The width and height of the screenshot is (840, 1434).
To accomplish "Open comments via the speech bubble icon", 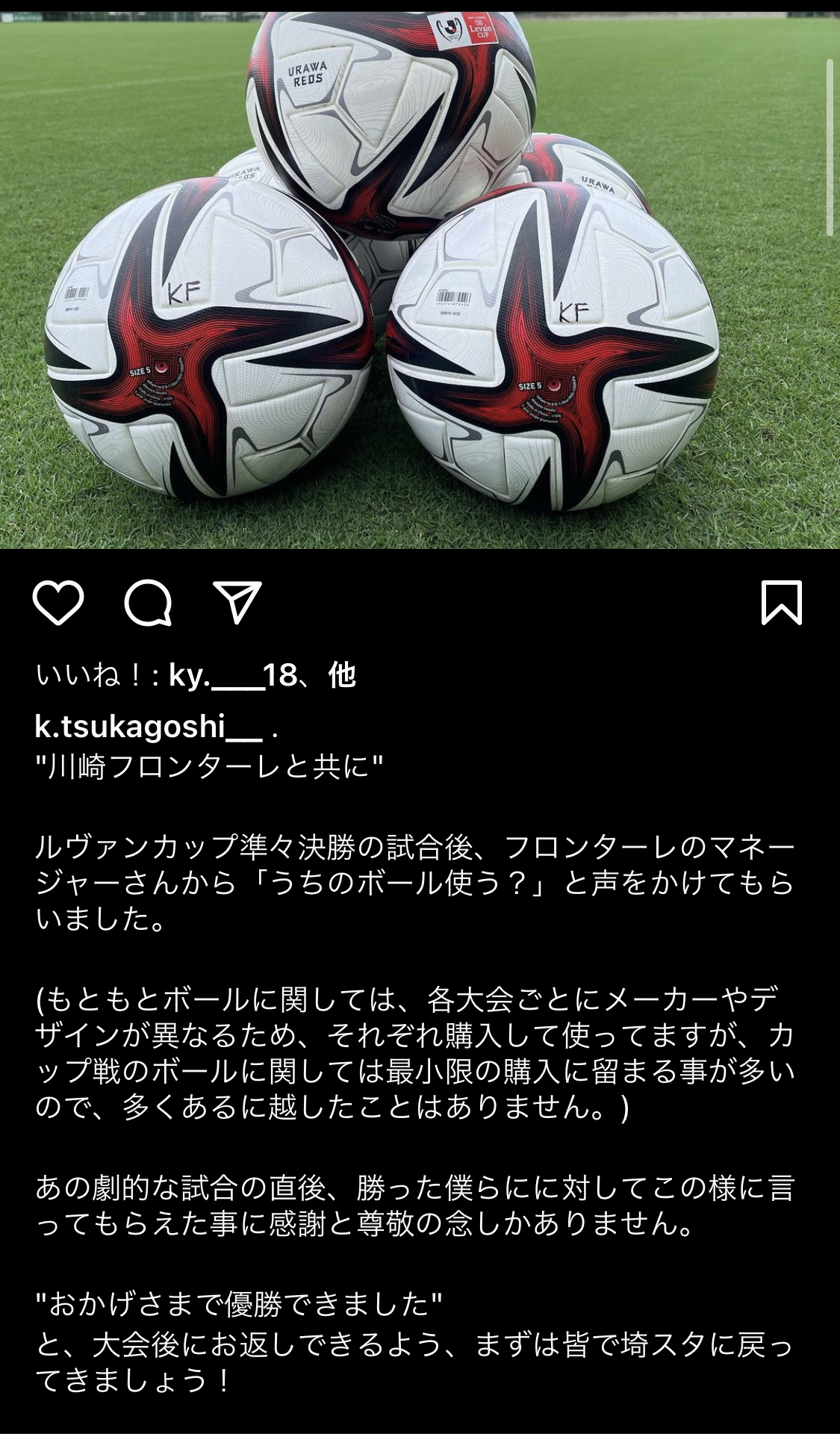I will tap(148, 602).
